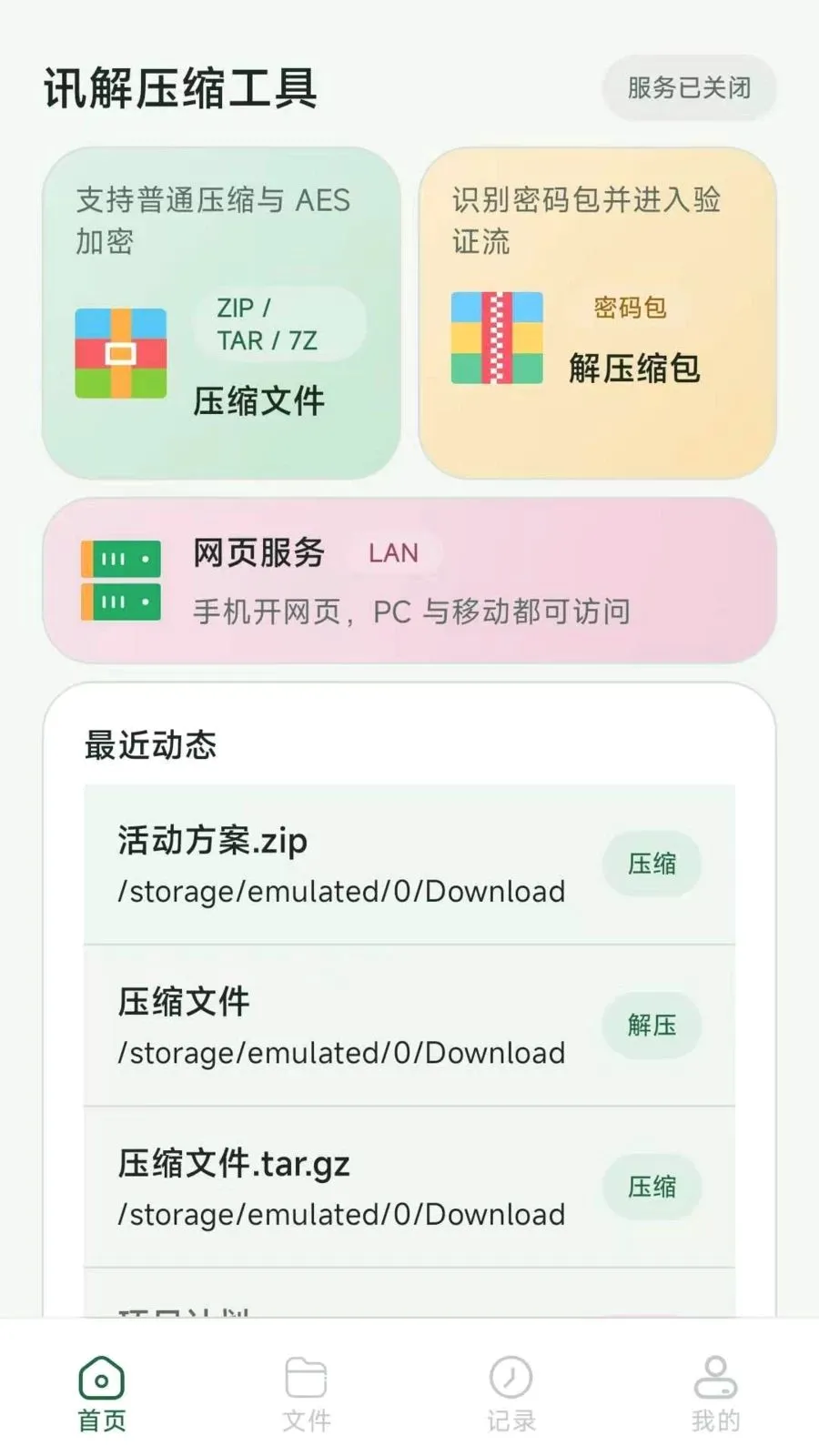Switch to the 我的 tab
The width and height of the screenshot is (819, 1456).
click(716, 1394)
